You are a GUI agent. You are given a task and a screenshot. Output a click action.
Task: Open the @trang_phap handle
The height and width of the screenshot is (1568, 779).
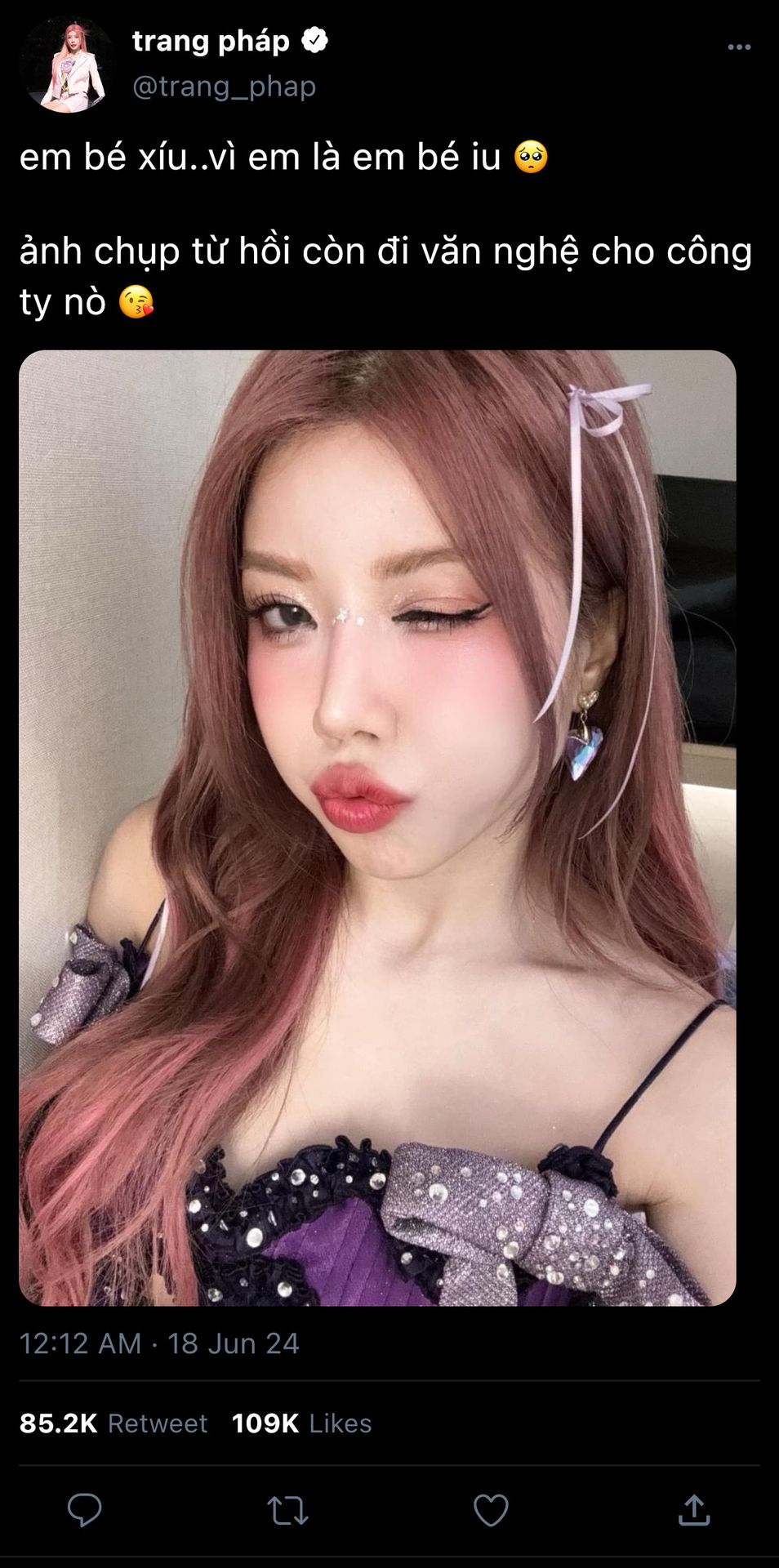pyautogui.click(x=224, y=87)
